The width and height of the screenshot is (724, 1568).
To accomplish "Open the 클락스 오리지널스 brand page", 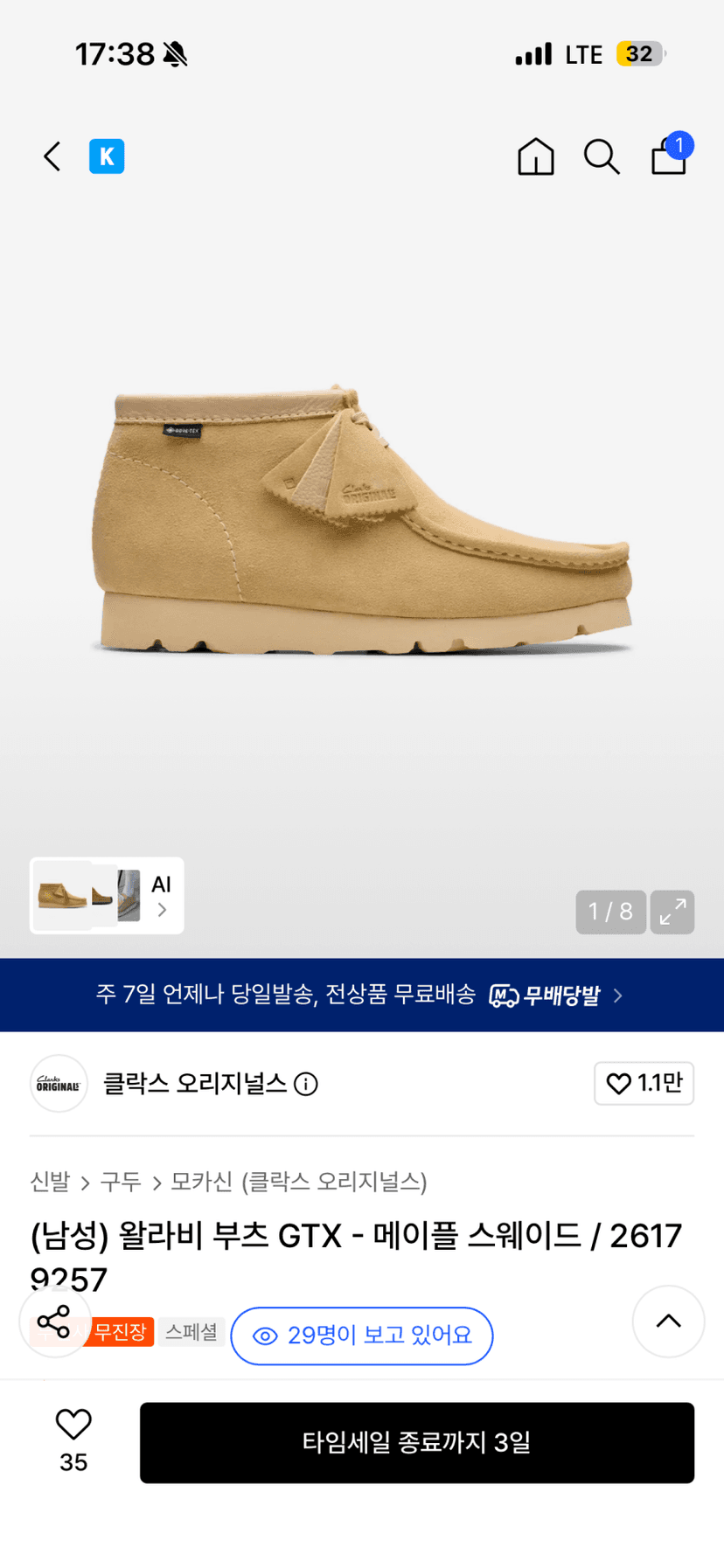I will [x=195, y=1084].
